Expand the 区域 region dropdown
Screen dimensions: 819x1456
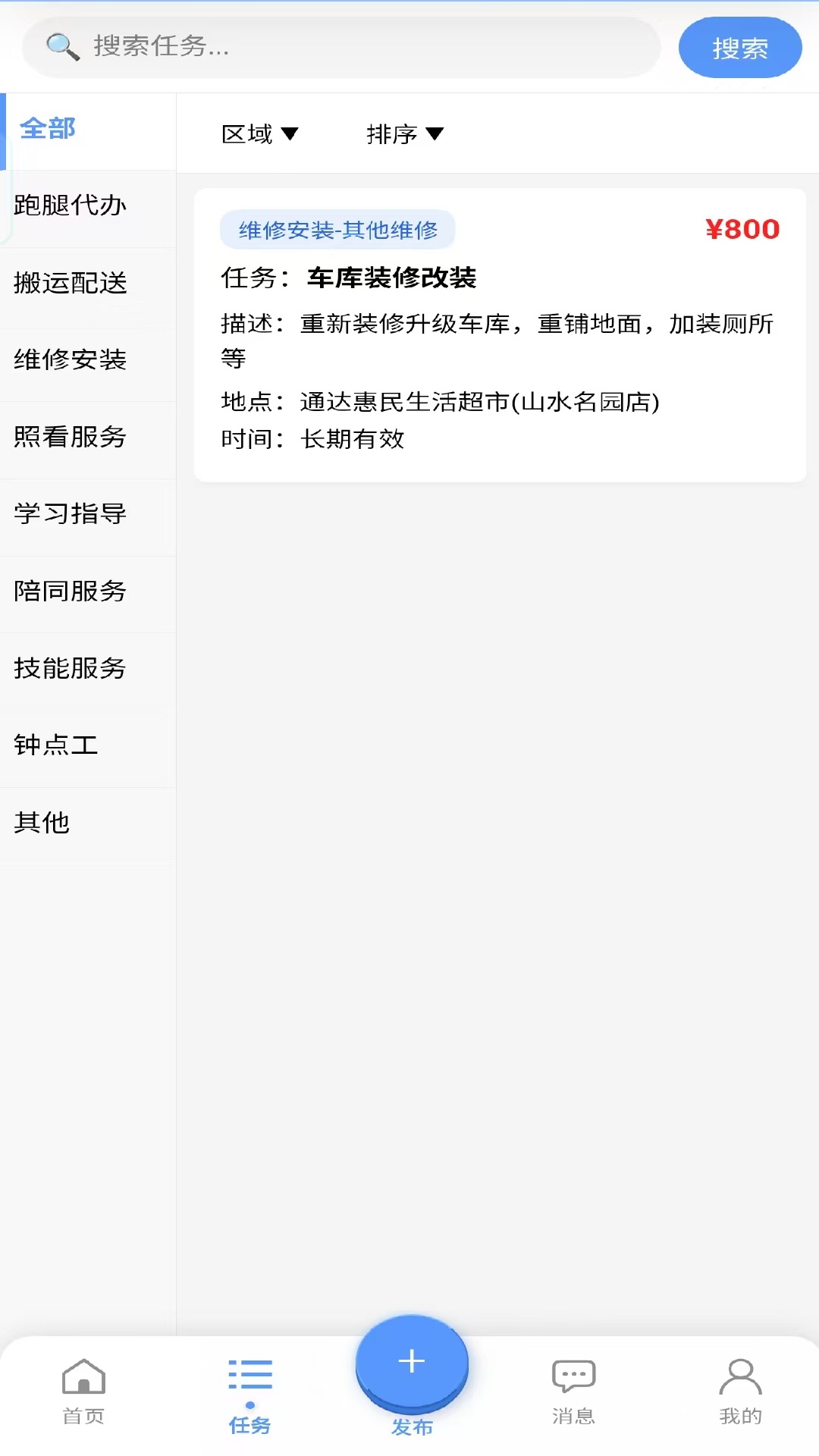click(260, 133)
